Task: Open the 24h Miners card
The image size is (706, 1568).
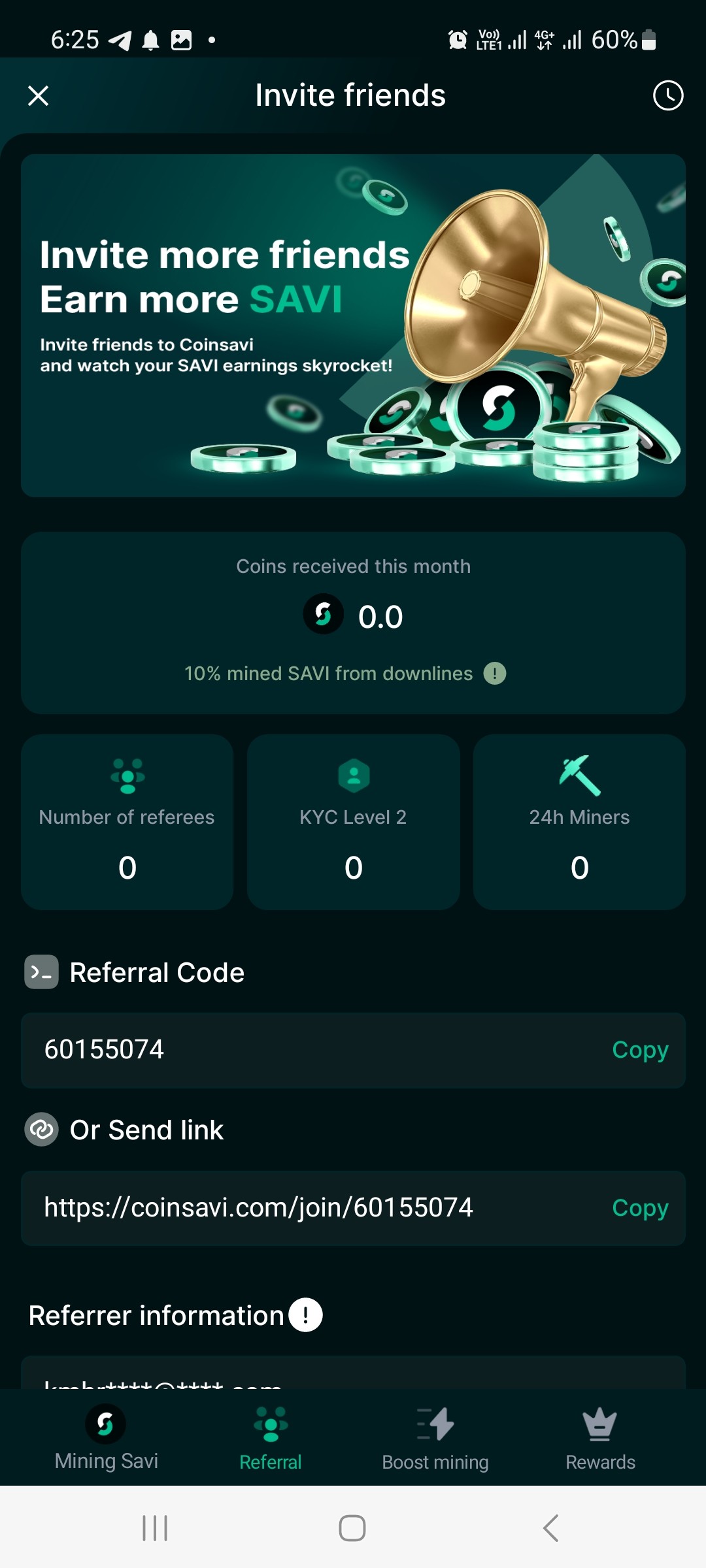Action: pos(579,822)
